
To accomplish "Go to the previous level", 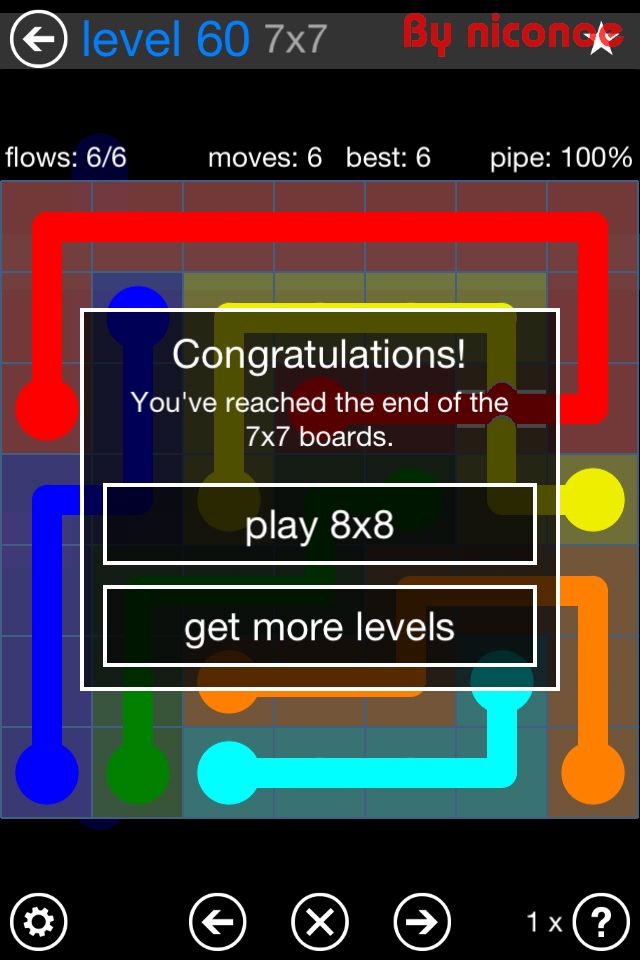I will point(217,921).
